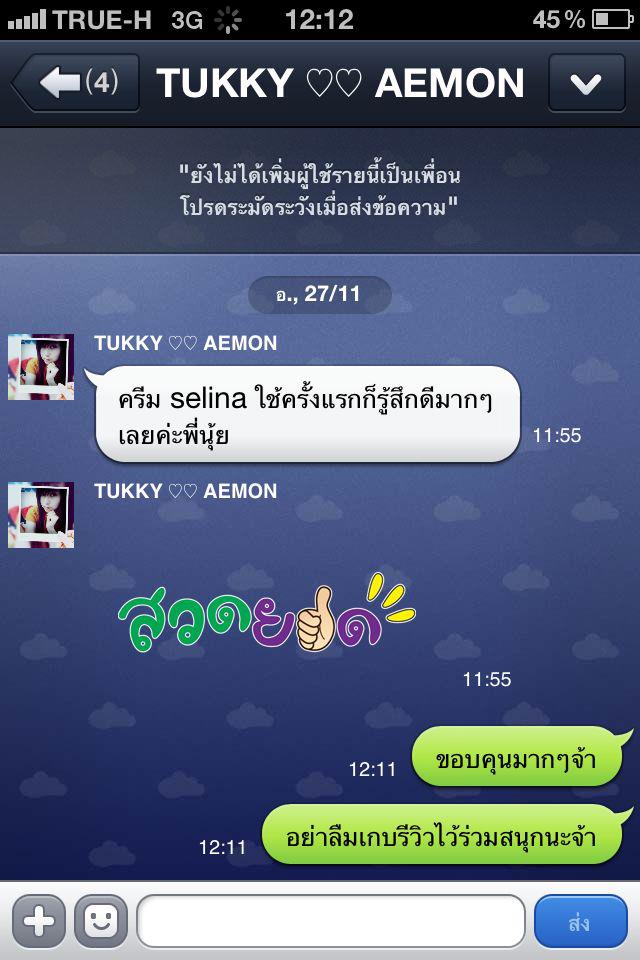640x960 pixels.
Task: Open the plus attachment menu
Action: tap(39, 921)
